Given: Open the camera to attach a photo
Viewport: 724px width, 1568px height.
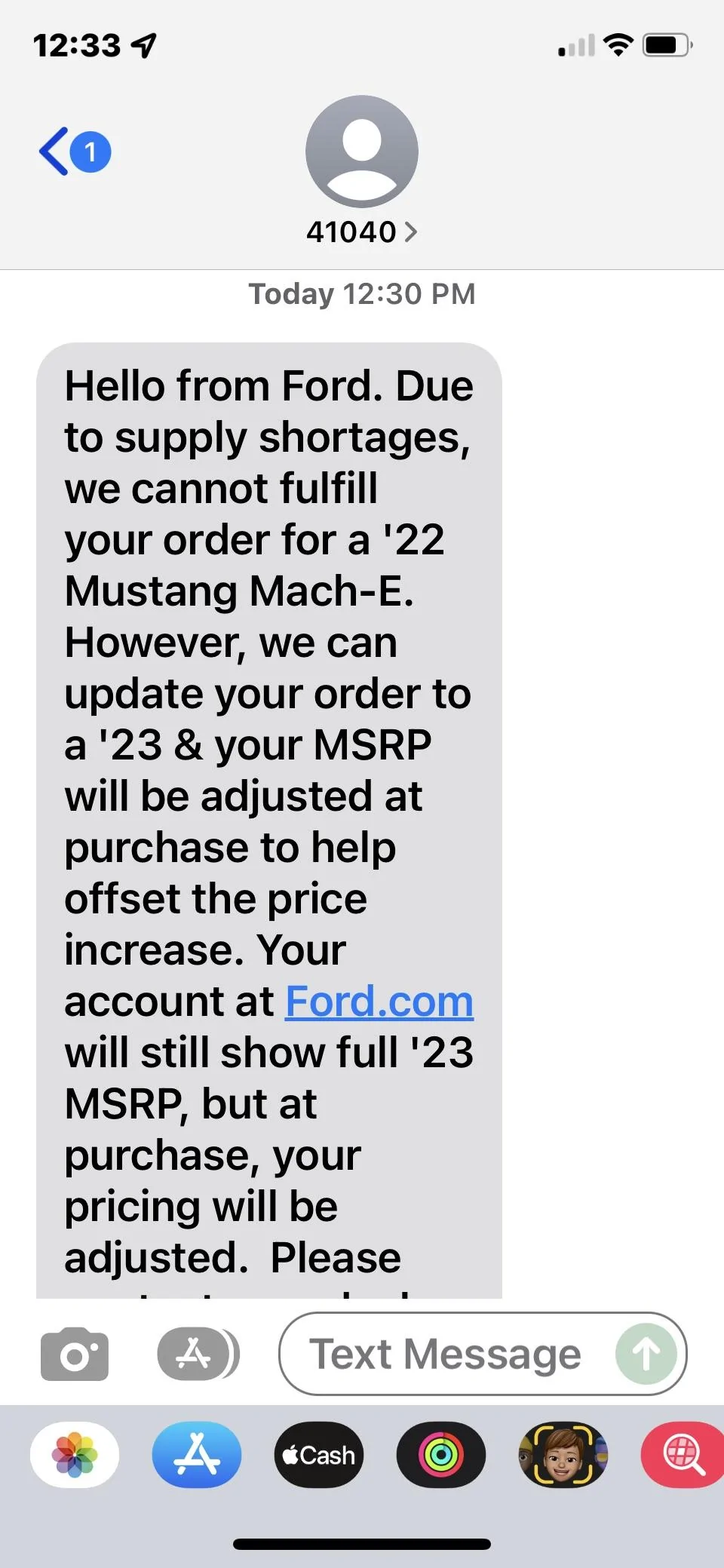Looking at the screenshot, I should point(74,1355).
